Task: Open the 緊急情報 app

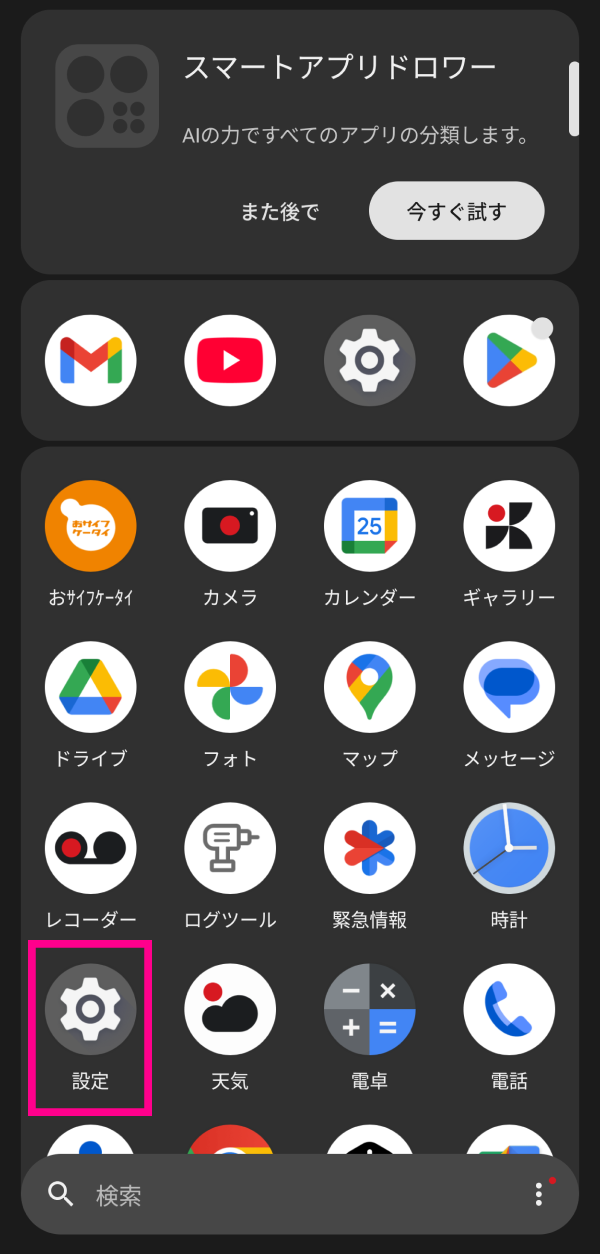Action: [x=369, y=848]
